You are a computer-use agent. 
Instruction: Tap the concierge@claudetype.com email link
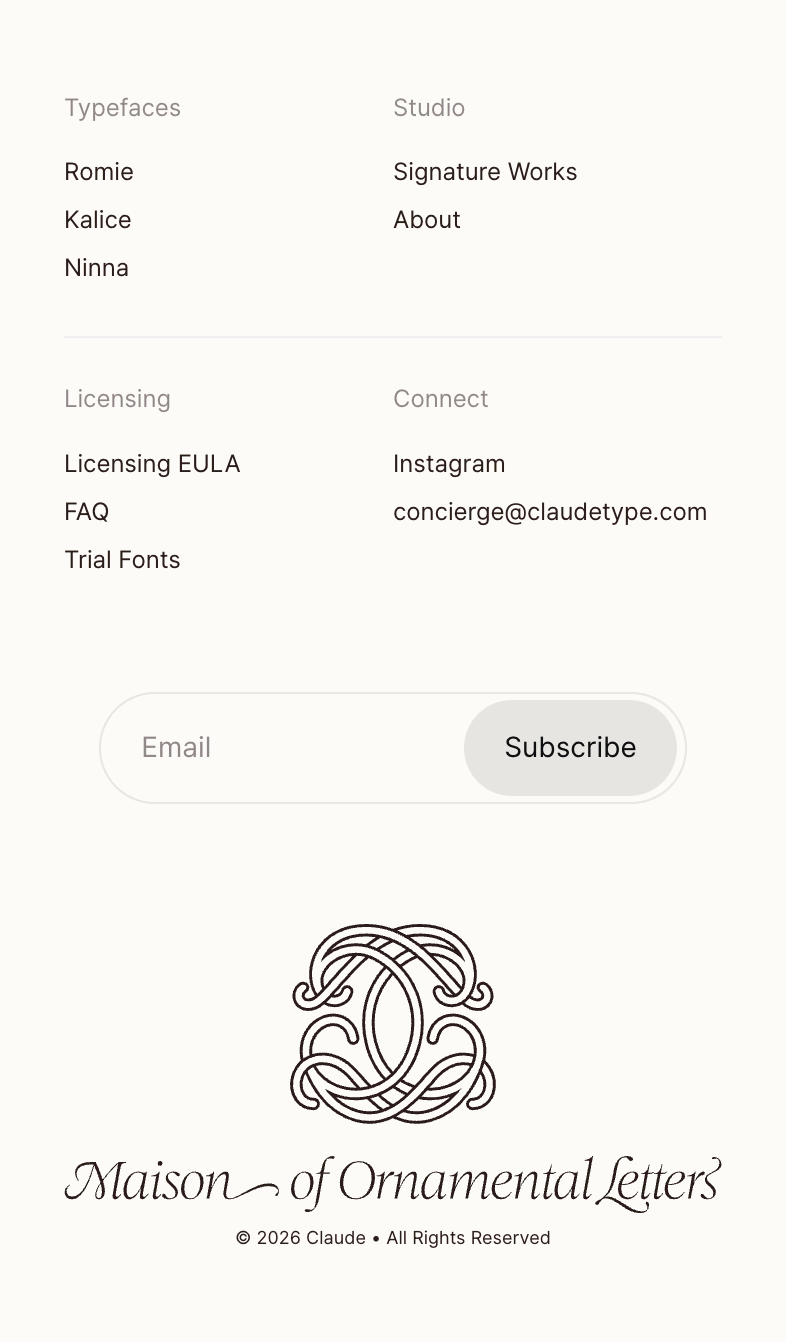pos(550,512)
